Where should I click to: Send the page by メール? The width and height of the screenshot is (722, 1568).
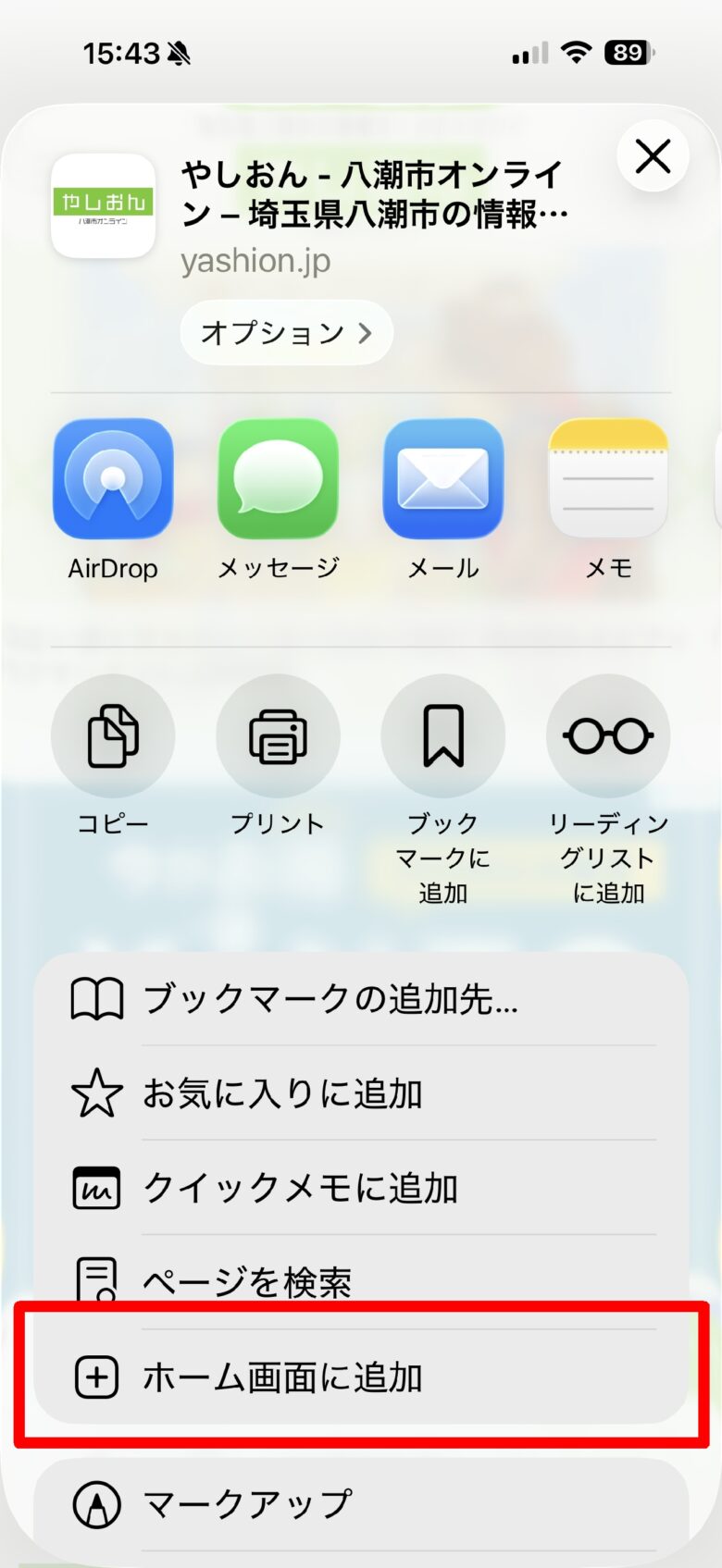(442, 478)
